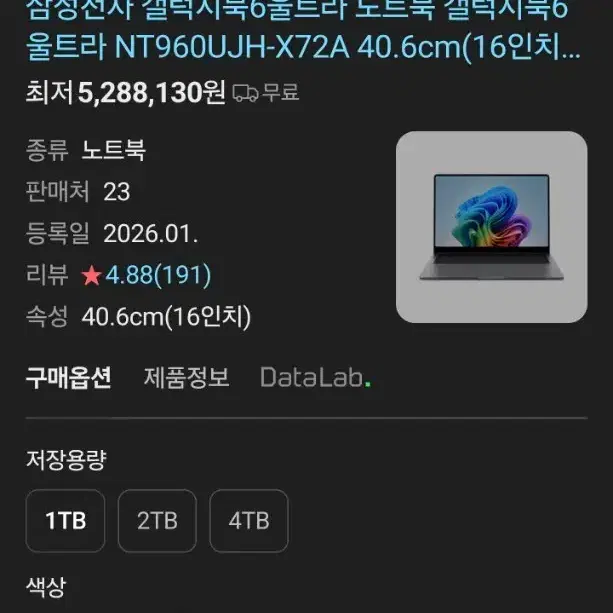Open the Galaxy Book6 Ultra product title link
Viewport: 613px width, 613px height.
point(303,29)
